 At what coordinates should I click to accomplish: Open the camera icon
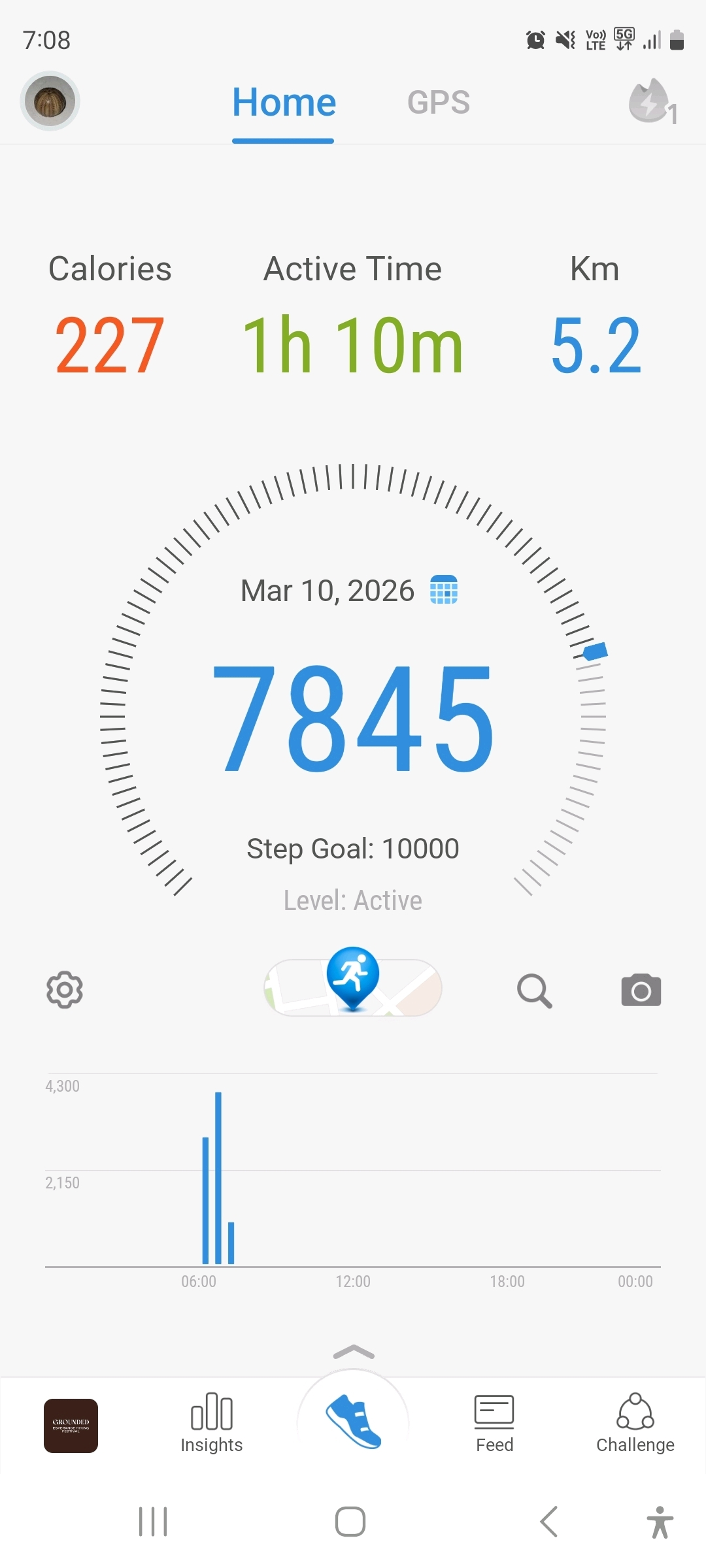point(641,990)
